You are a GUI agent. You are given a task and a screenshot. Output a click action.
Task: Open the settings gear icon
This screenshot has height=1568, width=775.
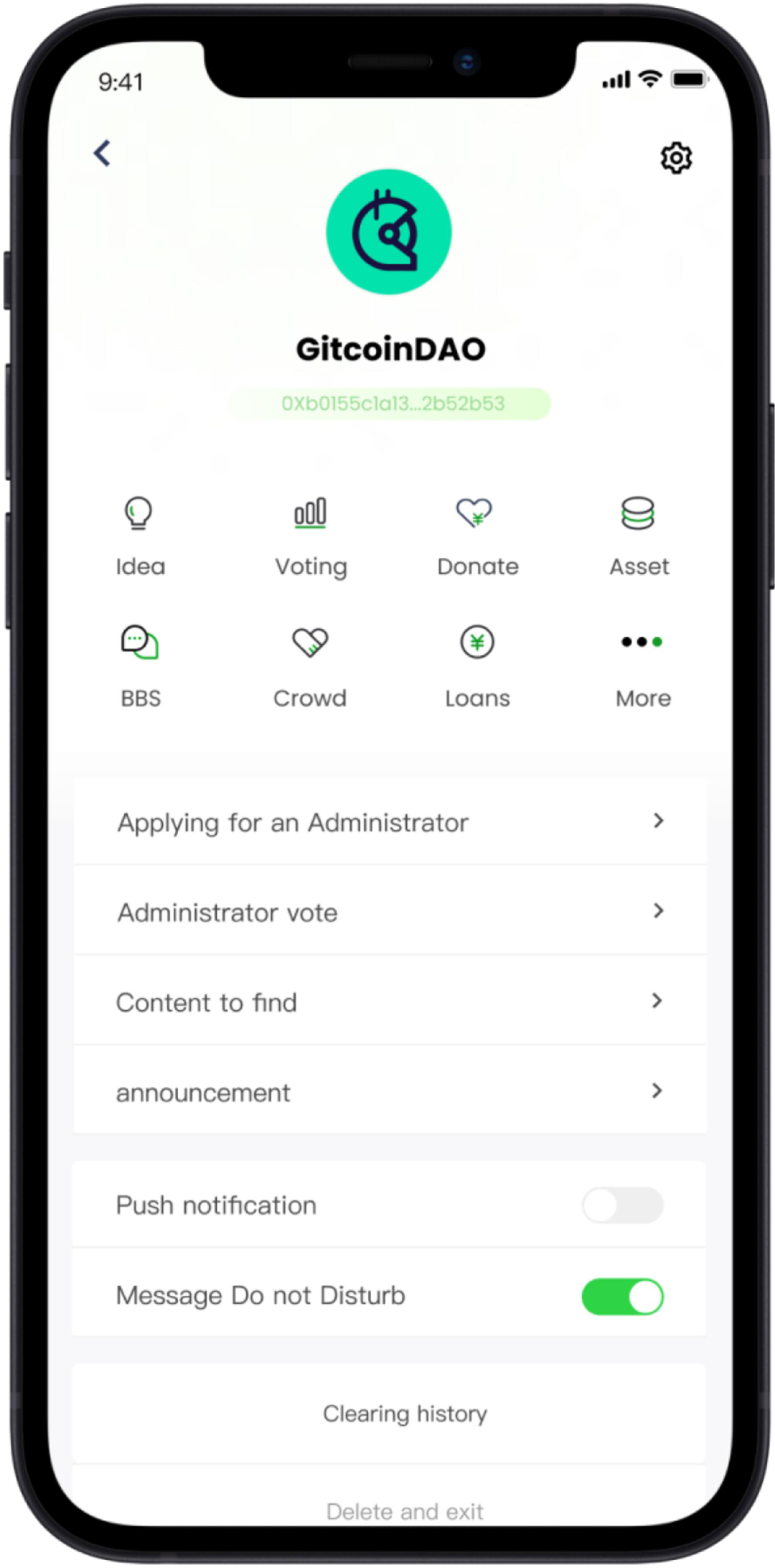[675, 158]
